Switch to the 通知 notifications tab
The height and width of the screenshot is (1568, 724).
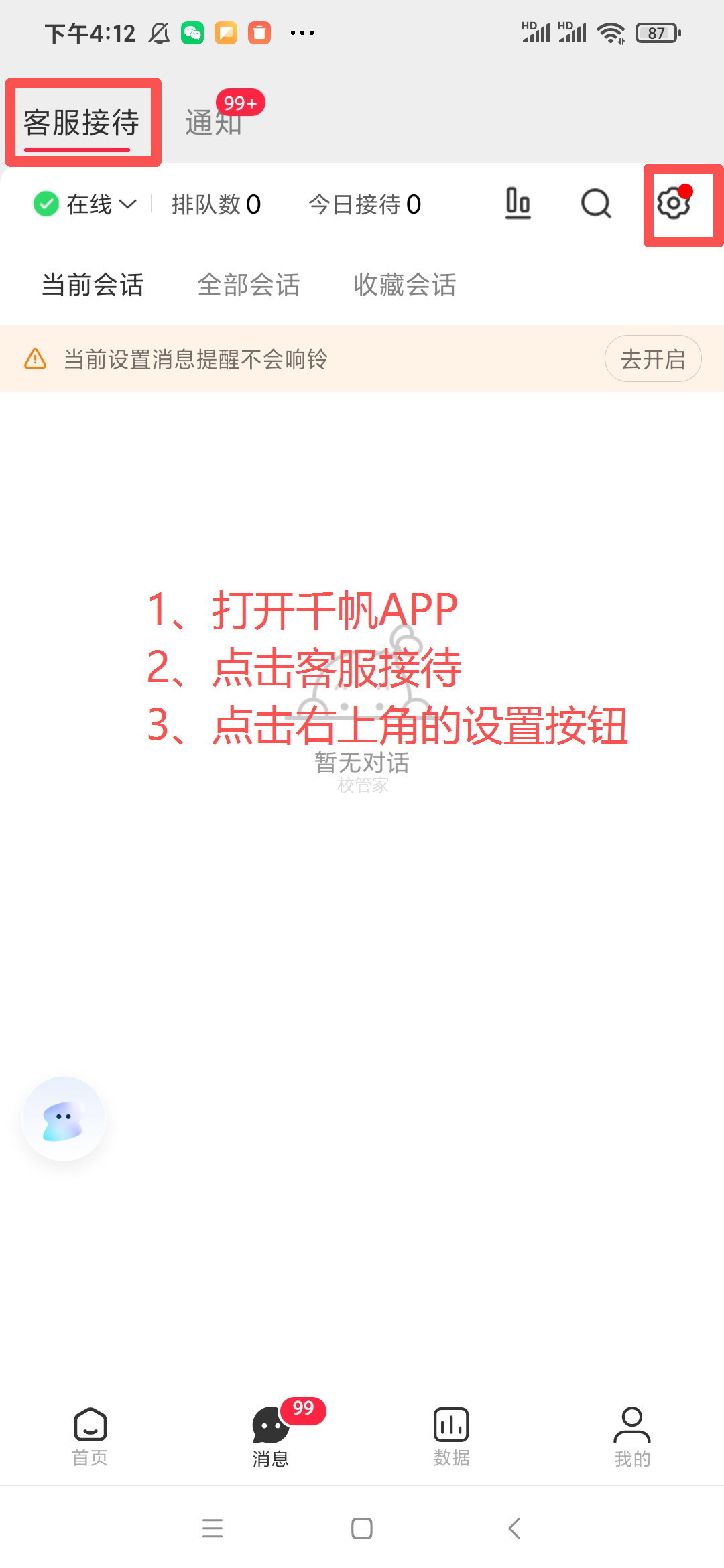point(213,123)
